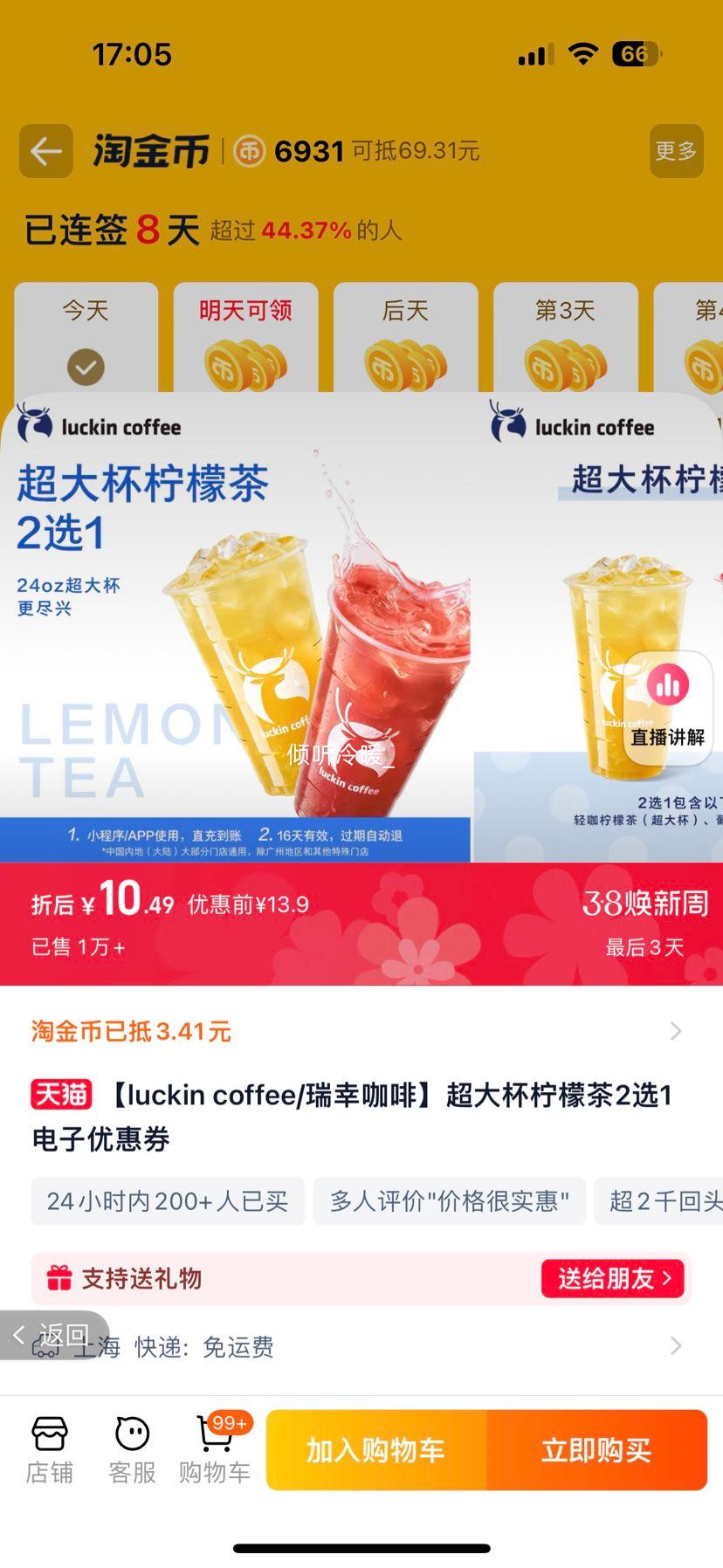Image resolution: width=723 pixels, height=1568 pixels.
Task: Tap 送给朋友 to send as gift
Action: [613, 1277]
